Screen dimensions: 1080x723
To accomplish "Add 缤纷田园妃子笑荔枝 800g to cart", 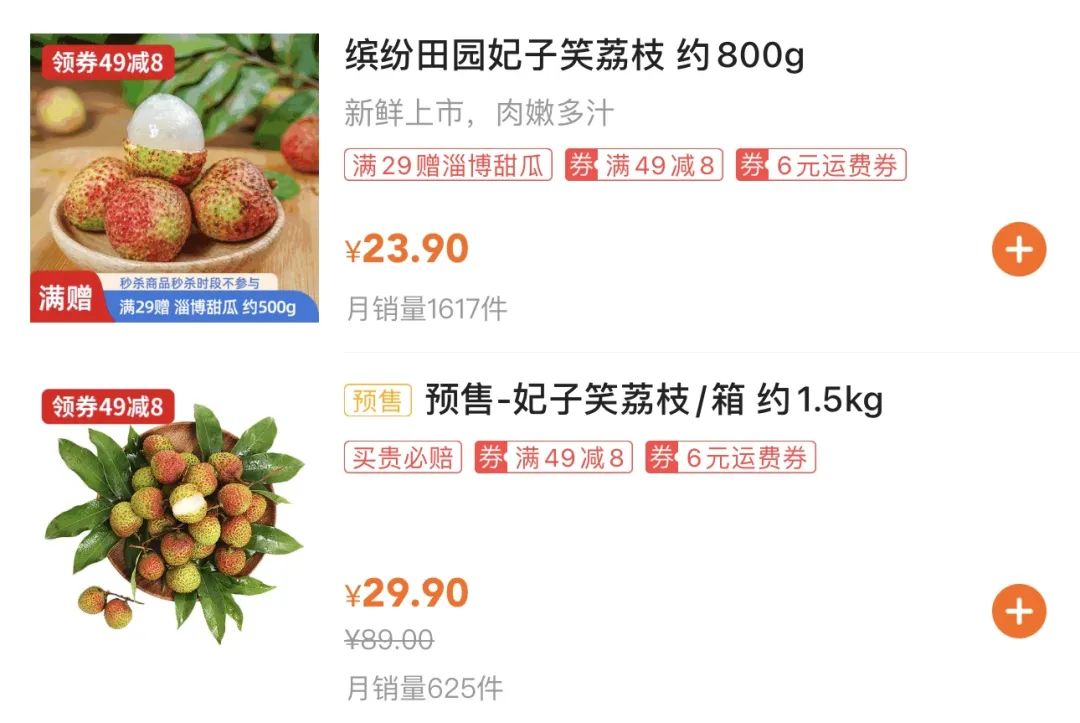I will (1018, 250).
